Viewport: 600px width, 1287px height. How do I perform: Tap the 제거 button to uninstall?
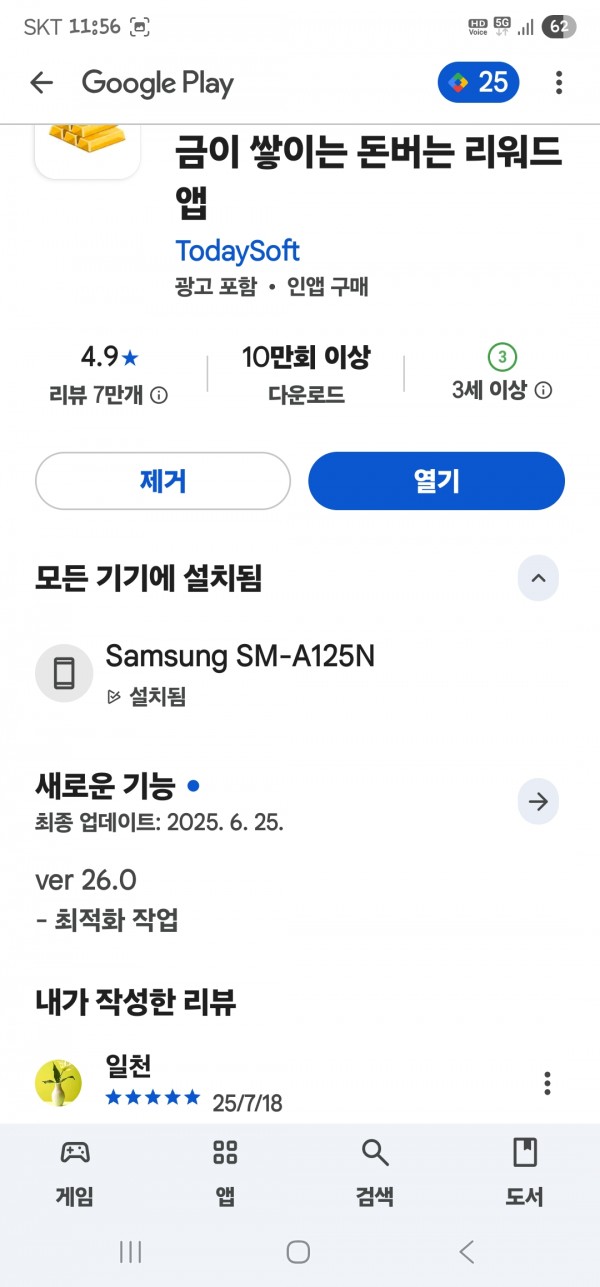(163, 481)
